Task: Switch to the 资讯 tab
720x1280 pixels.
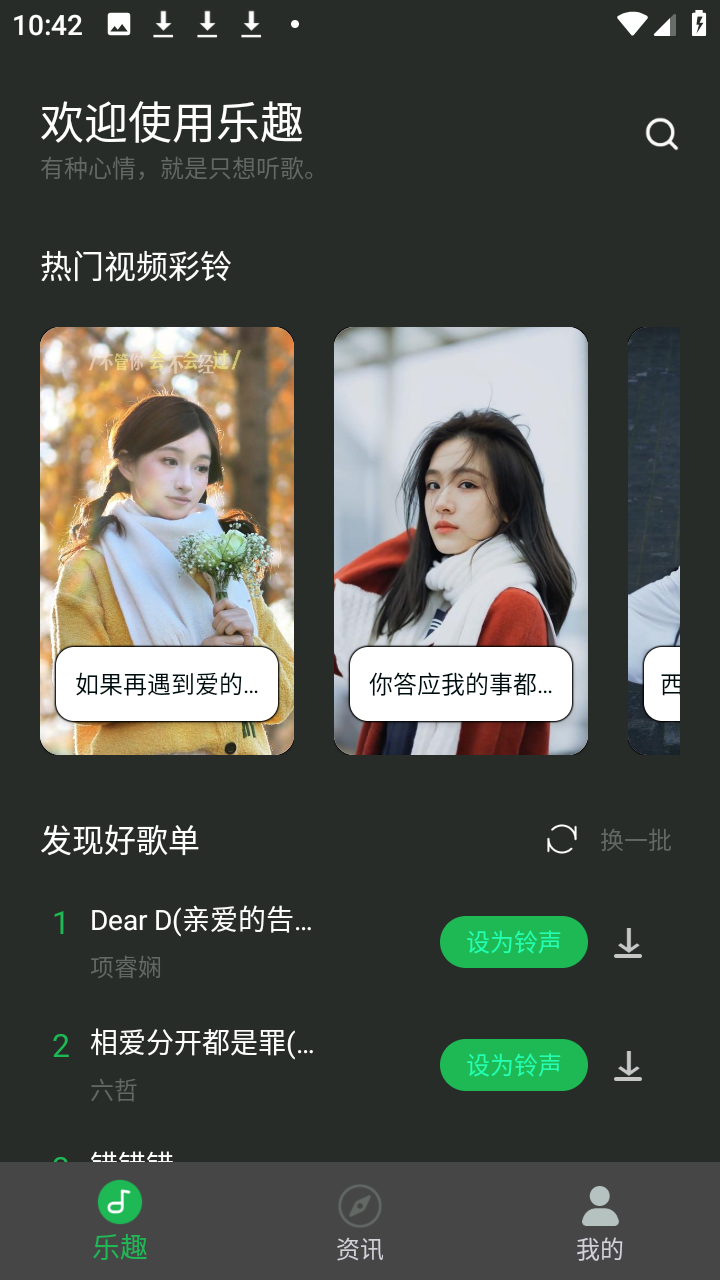Action: (x=360, y=1248)
